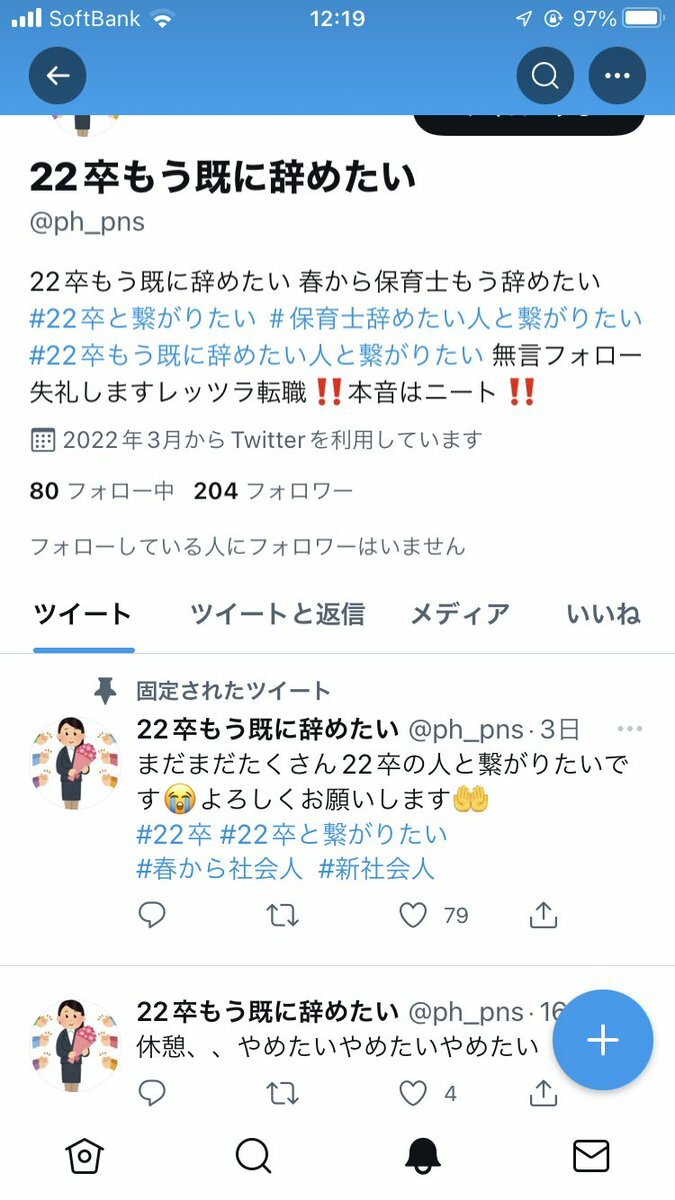Open the notifications bell tab
The width and height of the screenshot is (675, 1200).
coord(424,1156)
